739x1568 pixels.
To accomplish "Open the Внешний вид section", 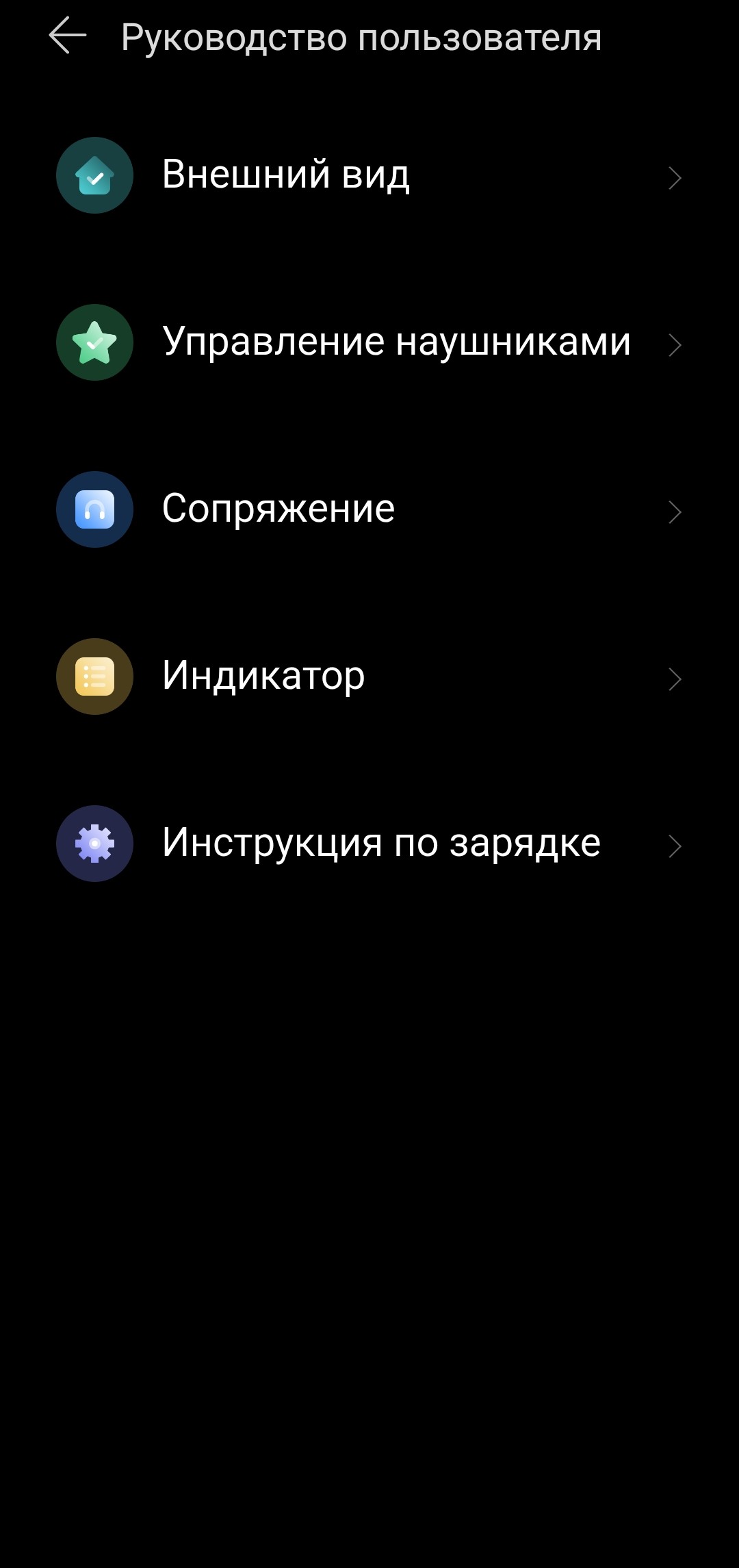I will coord(369,175).
